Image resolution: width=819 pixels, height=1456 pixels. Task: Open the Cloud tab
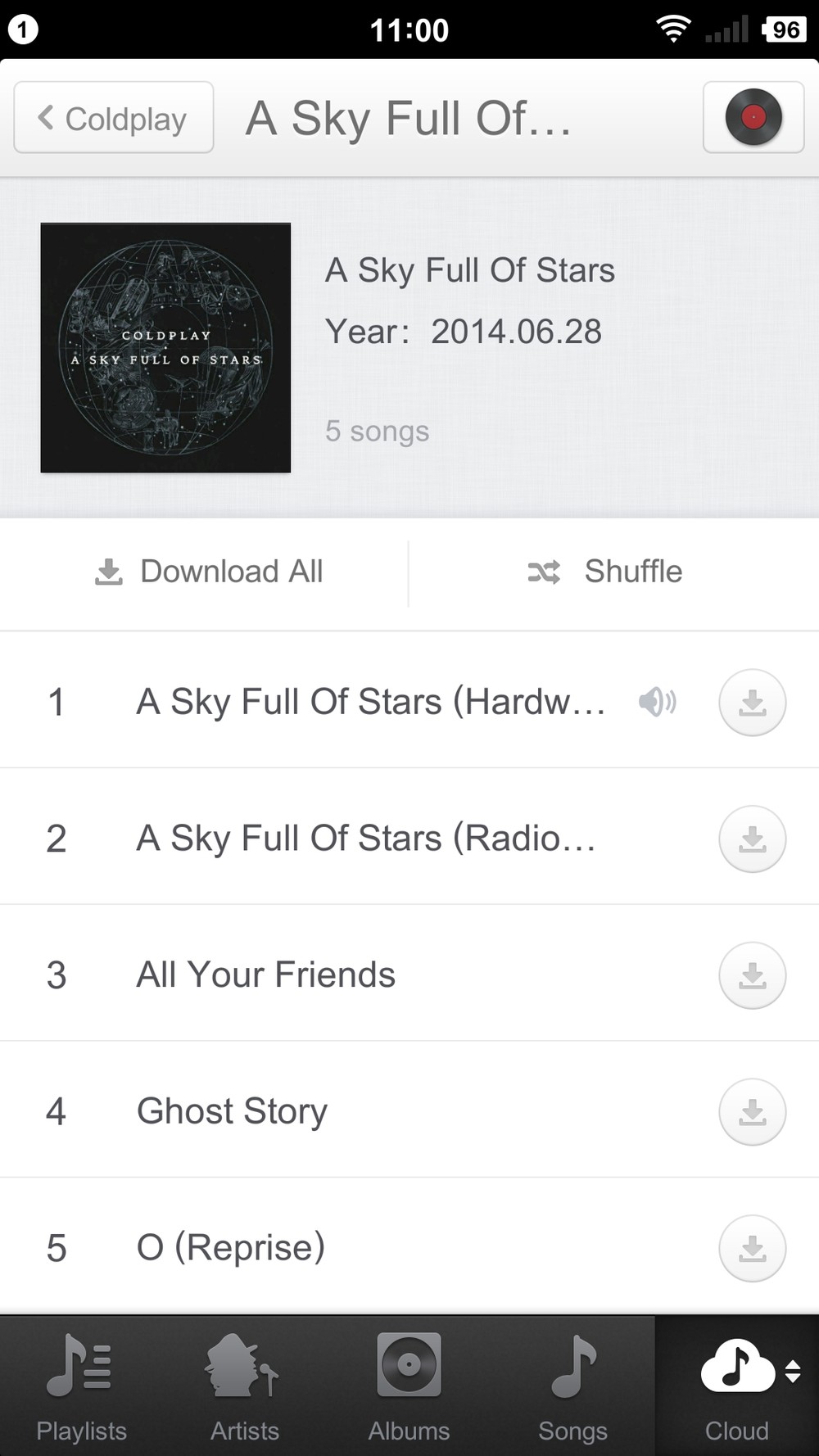(x=737, y=1386)
